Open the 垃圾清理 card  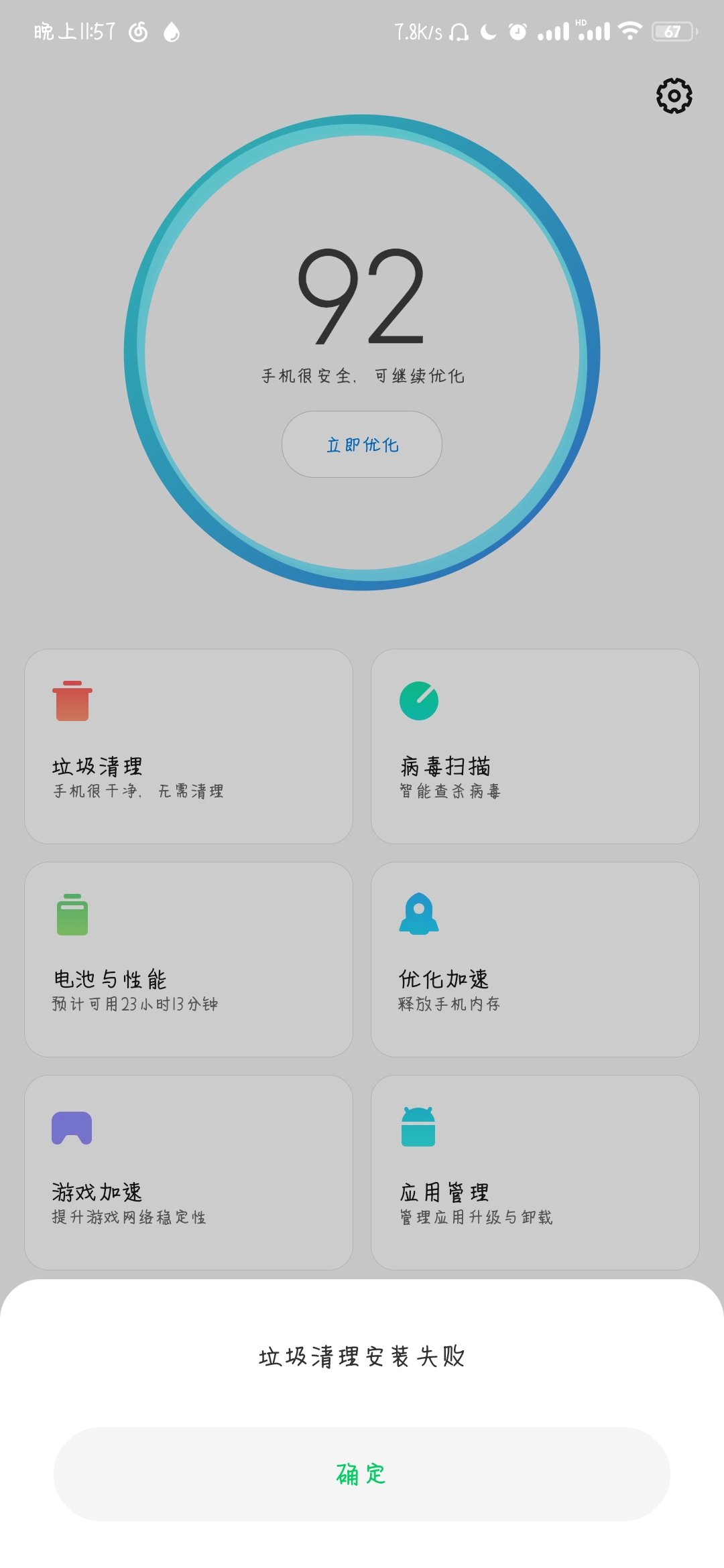(188, 746)
